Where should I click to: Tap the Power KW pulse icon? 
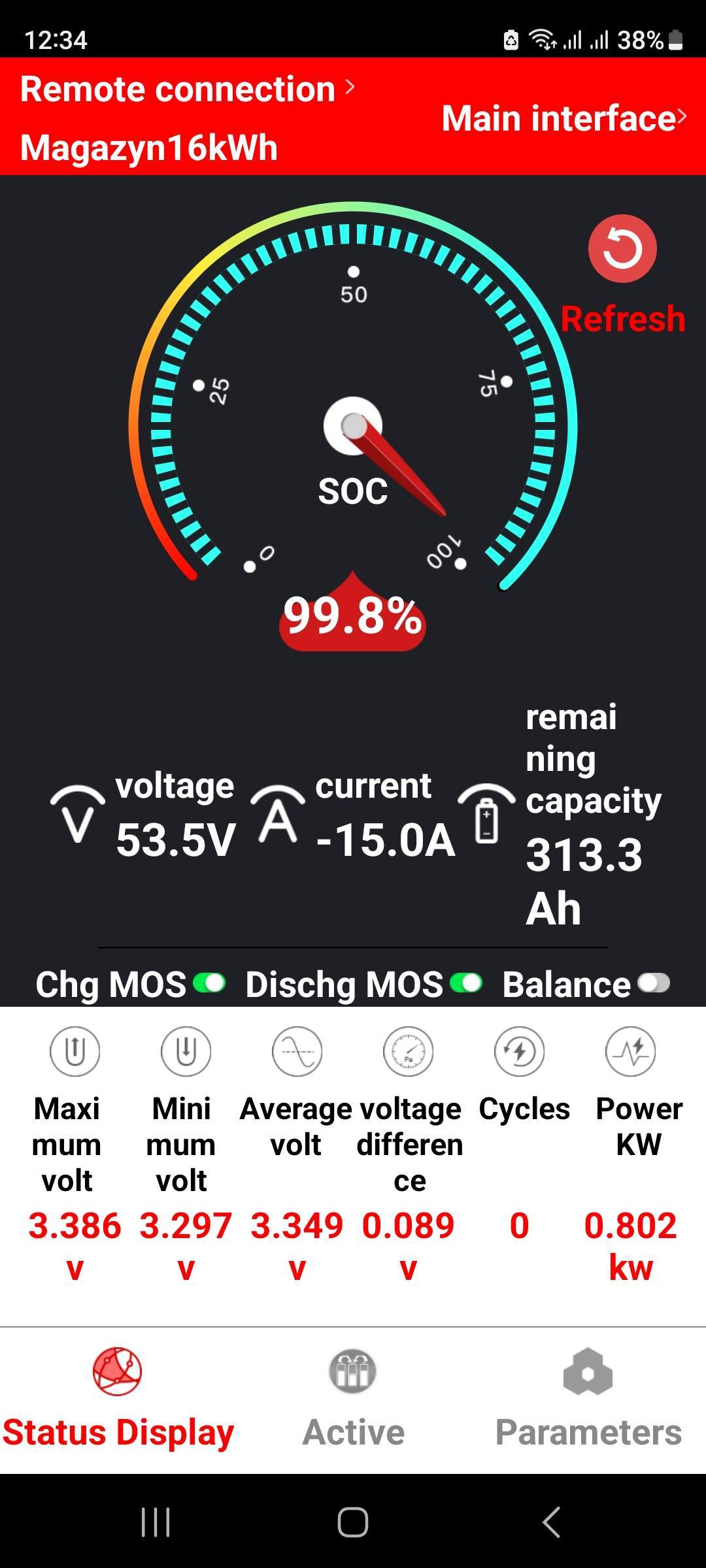coord(630,1051)
